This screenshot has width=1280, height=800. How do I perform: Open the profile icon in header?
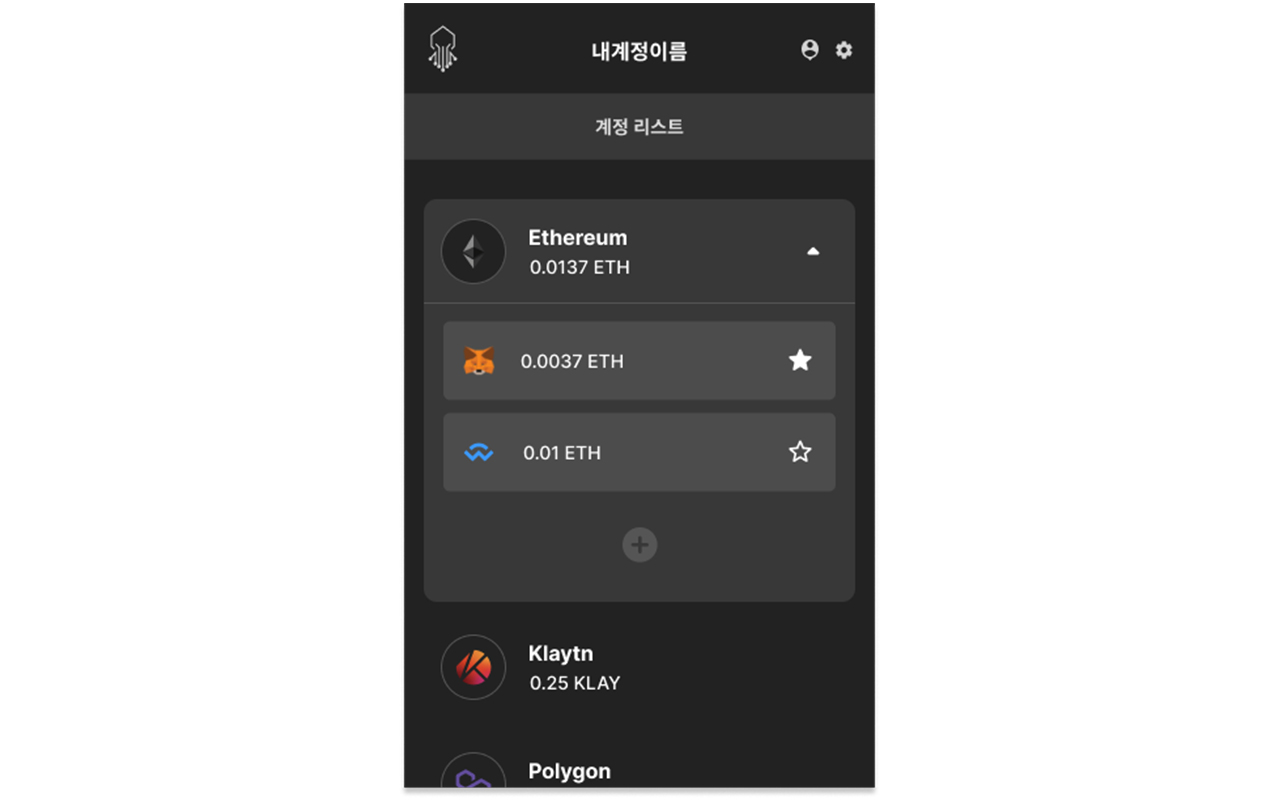[810, 49]
